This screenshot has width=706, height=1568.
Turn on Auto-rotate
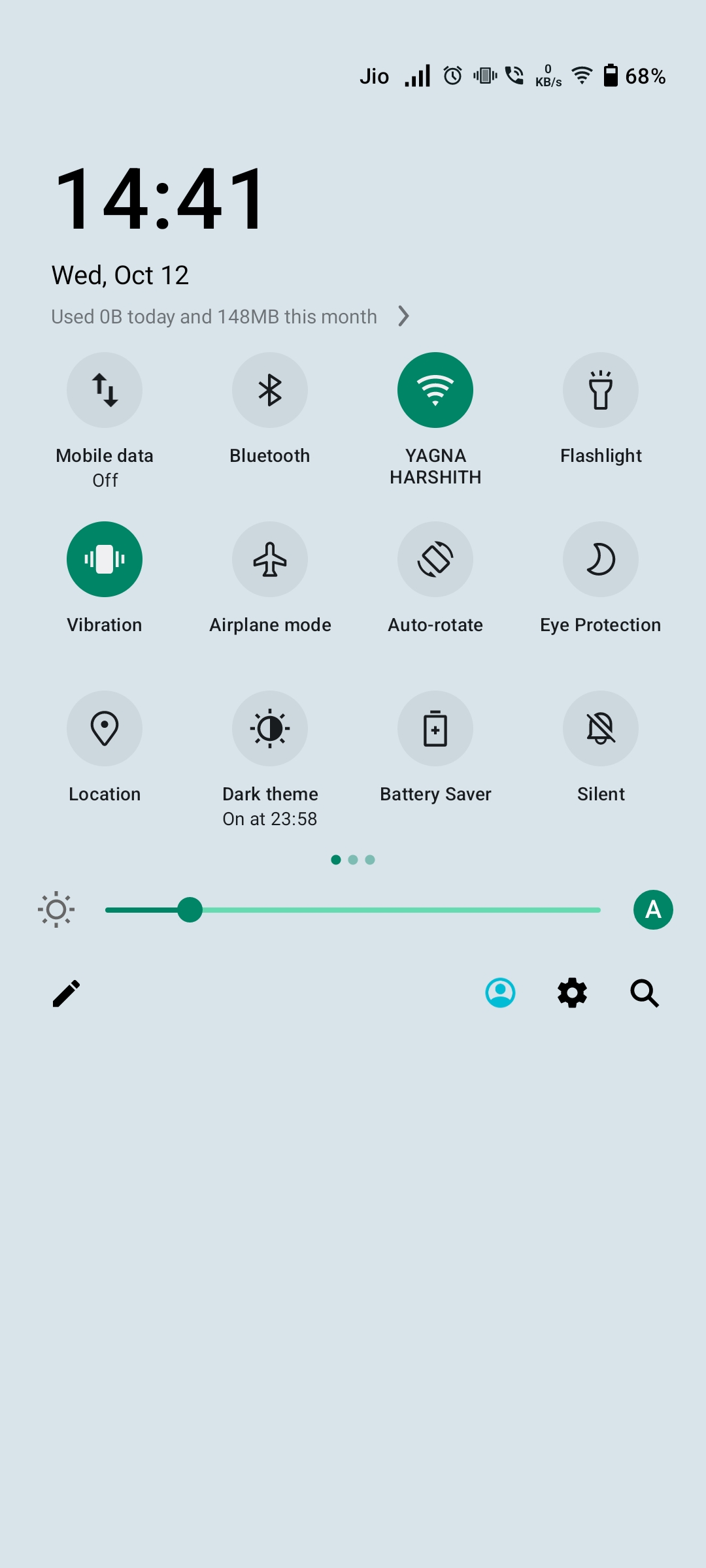[x=435, y=559]
